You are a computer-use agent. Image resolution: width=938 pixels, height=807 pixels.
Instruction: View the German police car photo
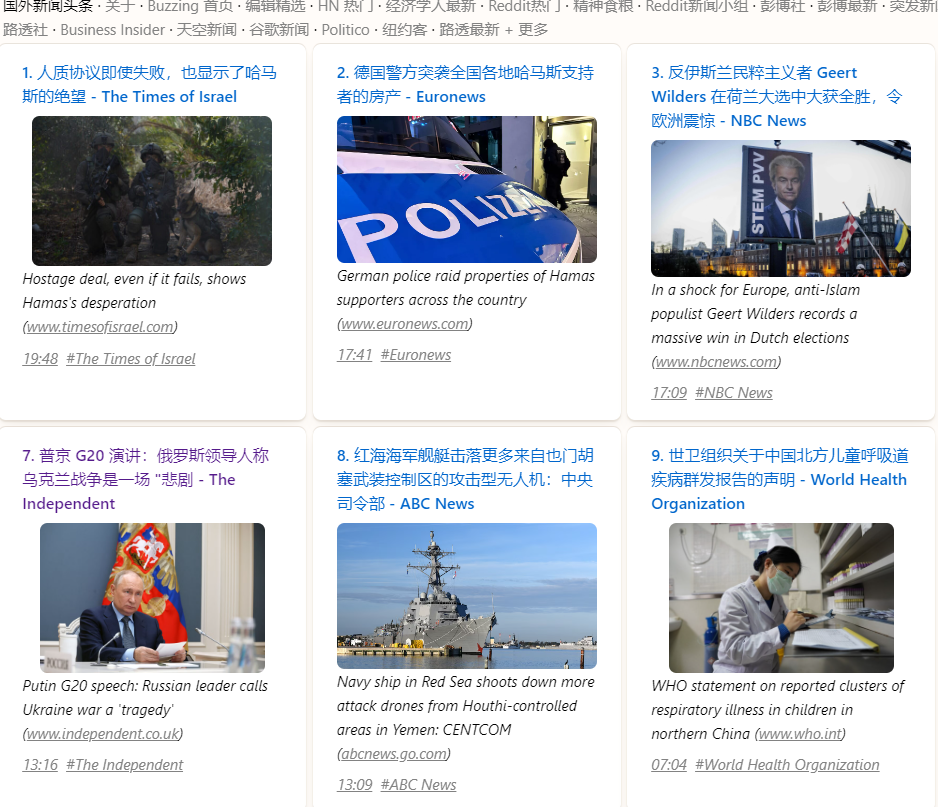[x=467, y=189]
